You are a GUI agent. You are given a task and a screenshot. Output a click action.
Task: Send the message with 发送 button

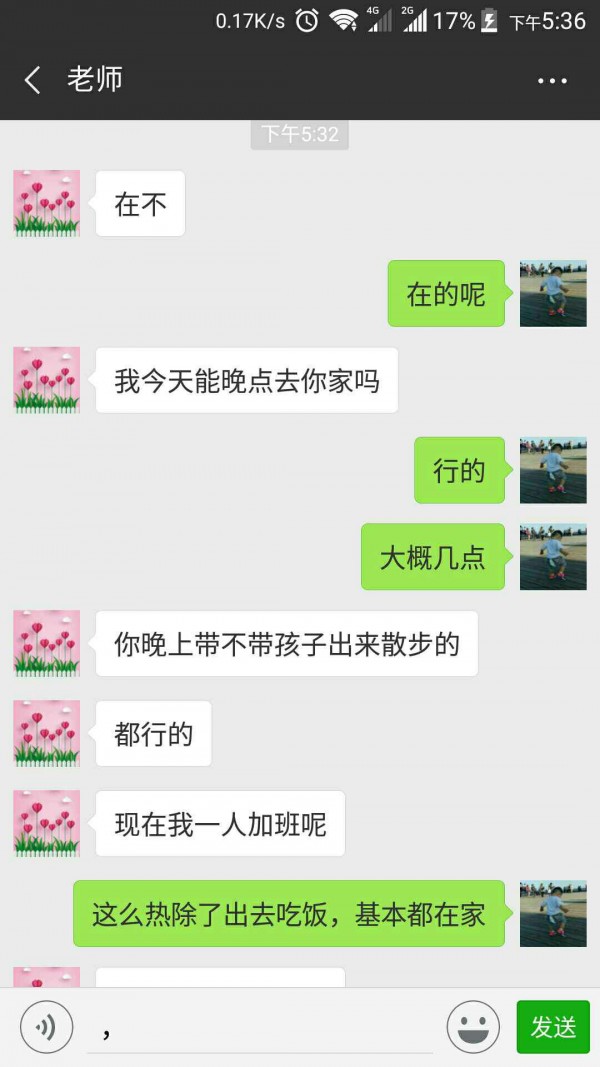[553, 1027]
